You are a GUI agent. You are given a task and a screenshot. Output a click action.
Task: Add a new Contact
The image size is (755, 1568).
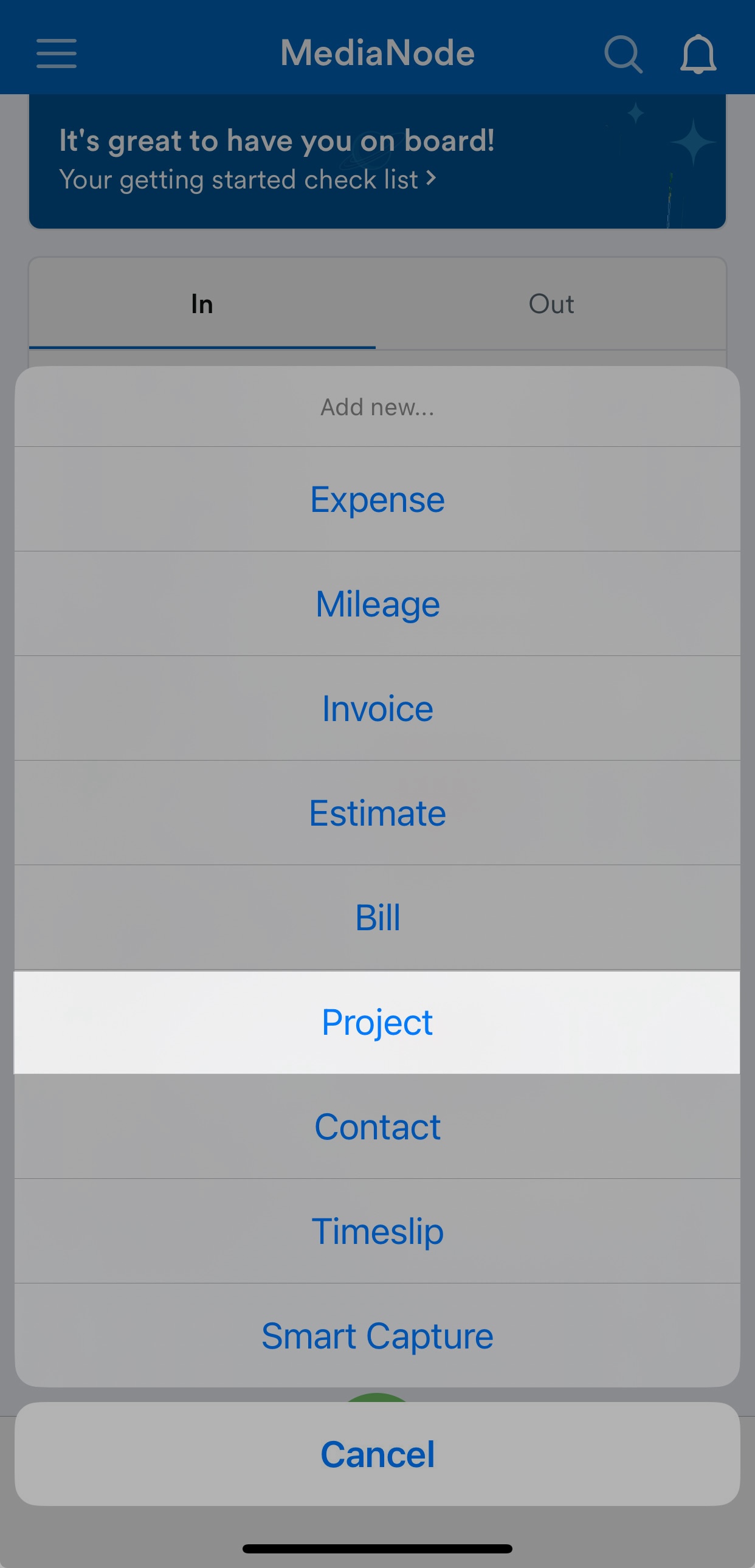click(x=377, y=1126)
